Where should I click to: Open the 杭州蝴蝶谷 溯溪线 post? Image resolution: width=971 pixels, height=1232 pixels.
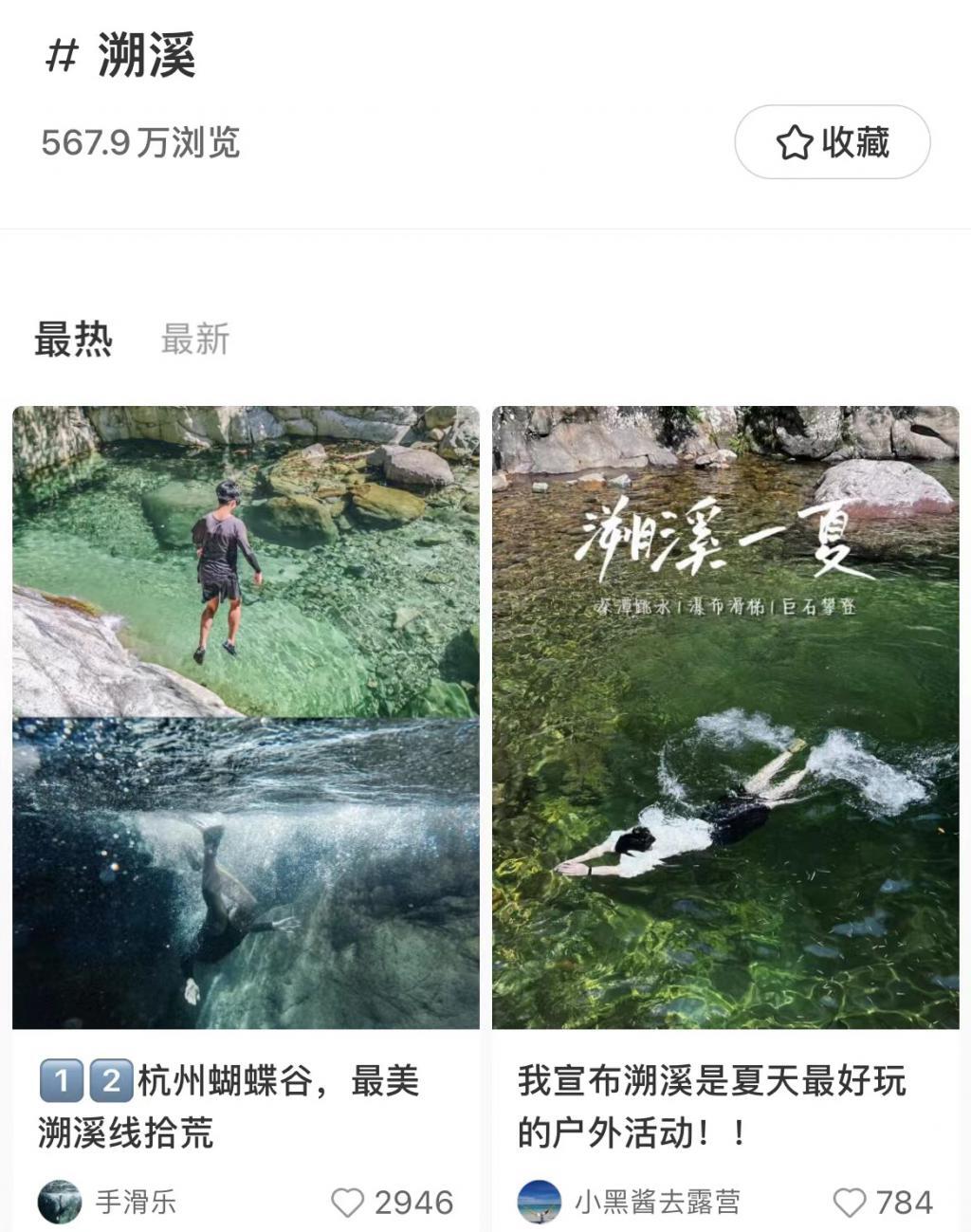pyautogui.click(x=246, y=717)
